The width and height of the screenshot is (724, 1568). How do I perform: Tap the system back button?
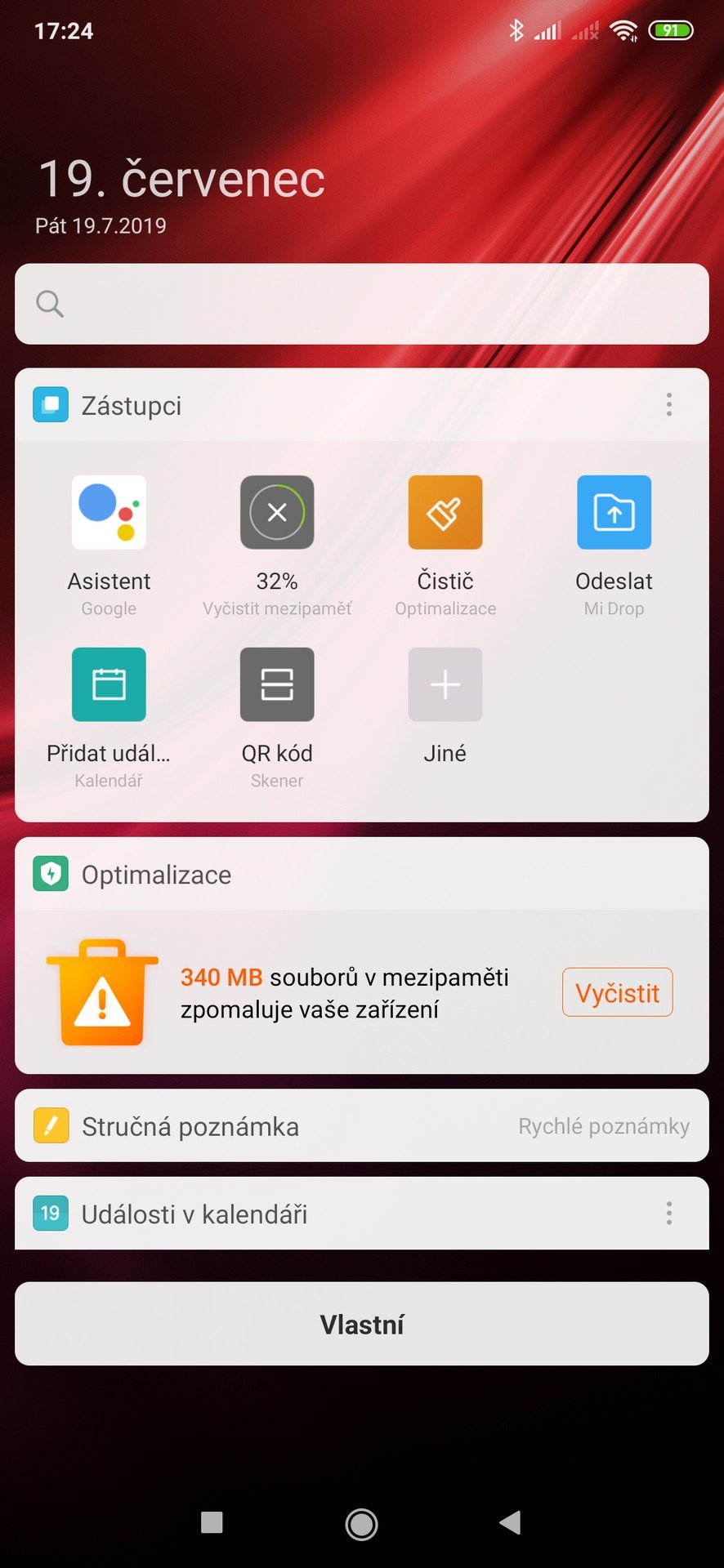(x=511, y=1522)
